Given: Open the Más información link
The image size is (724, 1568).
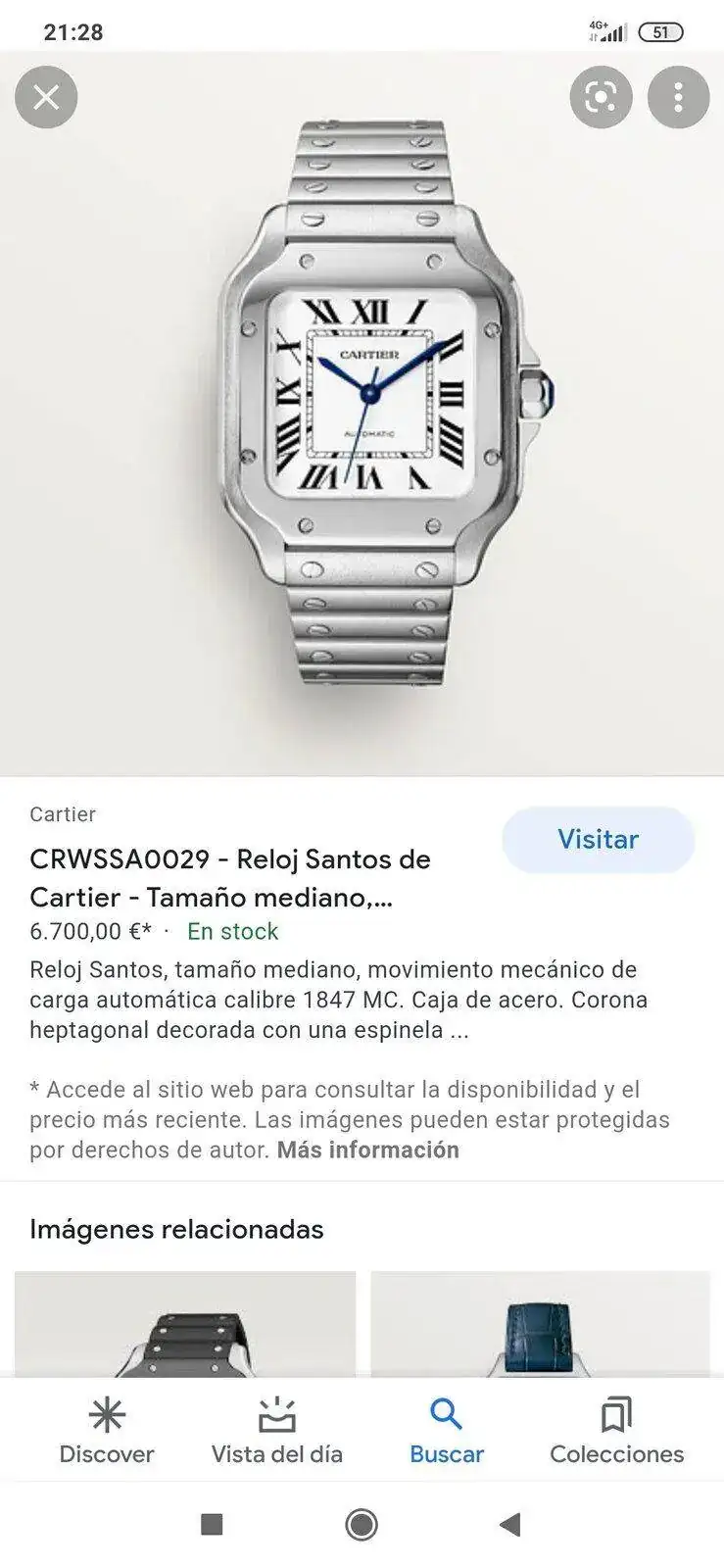Looking at the screenshot, I should point(367,1150).
